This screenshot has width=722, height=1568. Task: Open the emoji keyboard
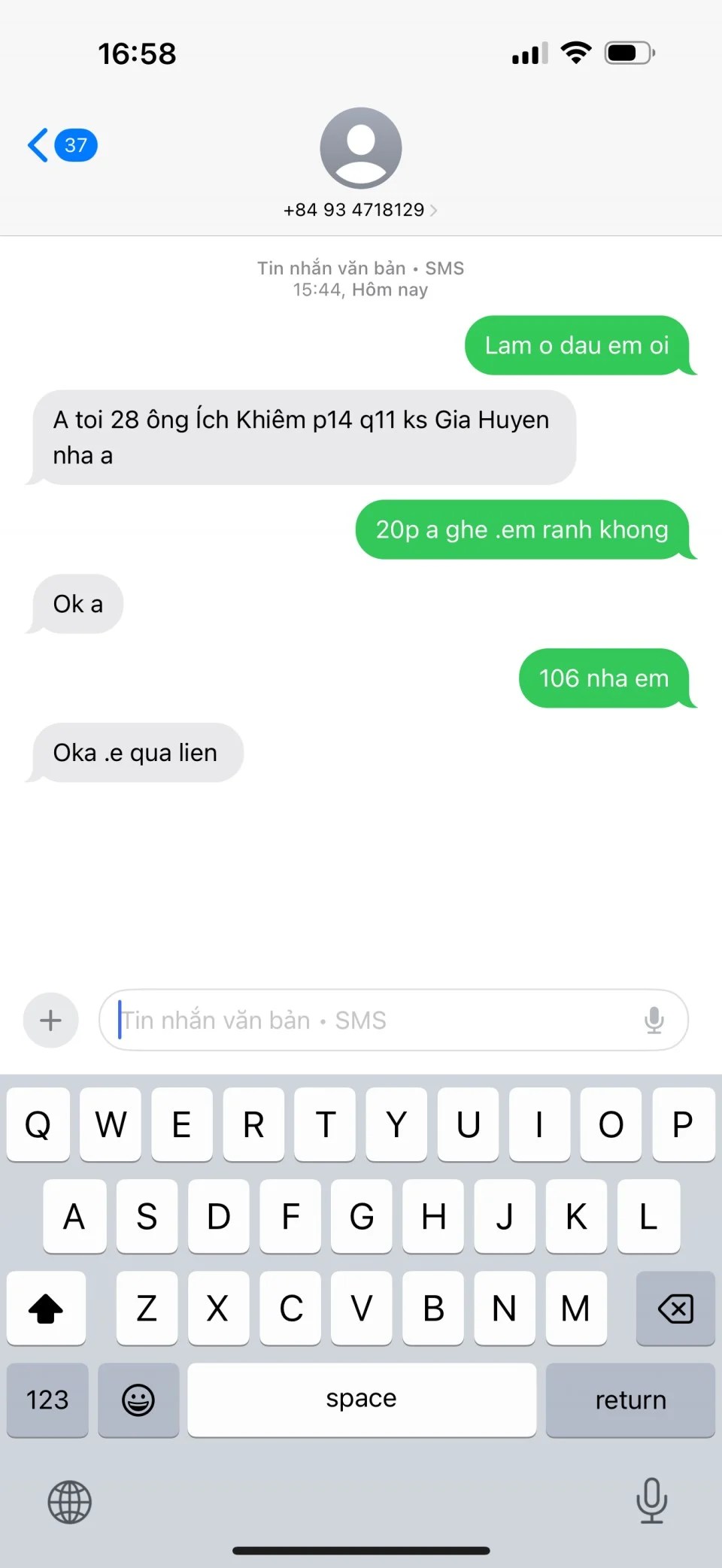pyautogui.click(x=138, y=1400)
